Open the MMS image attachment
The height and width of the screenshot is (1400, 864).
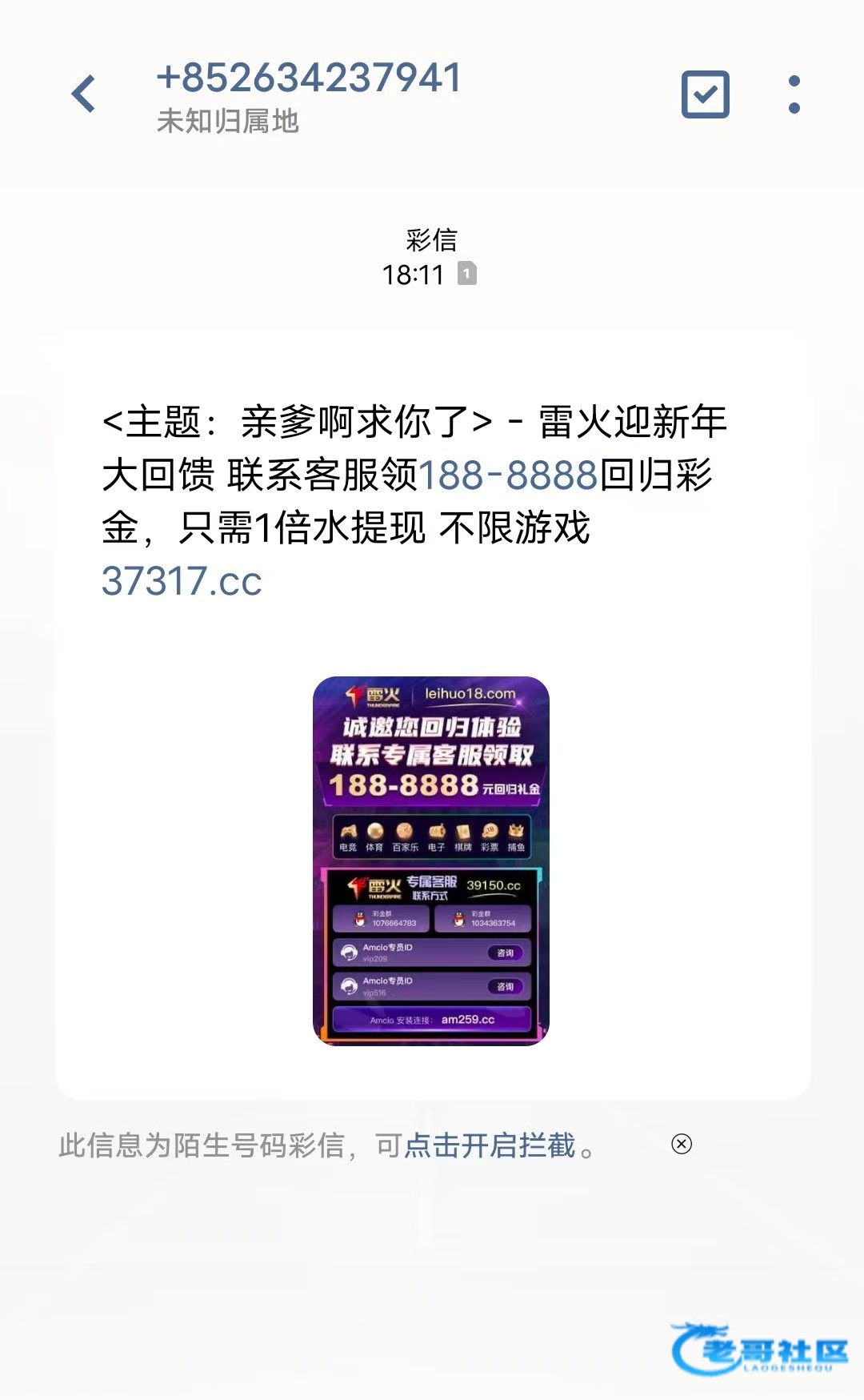[431, 860]
